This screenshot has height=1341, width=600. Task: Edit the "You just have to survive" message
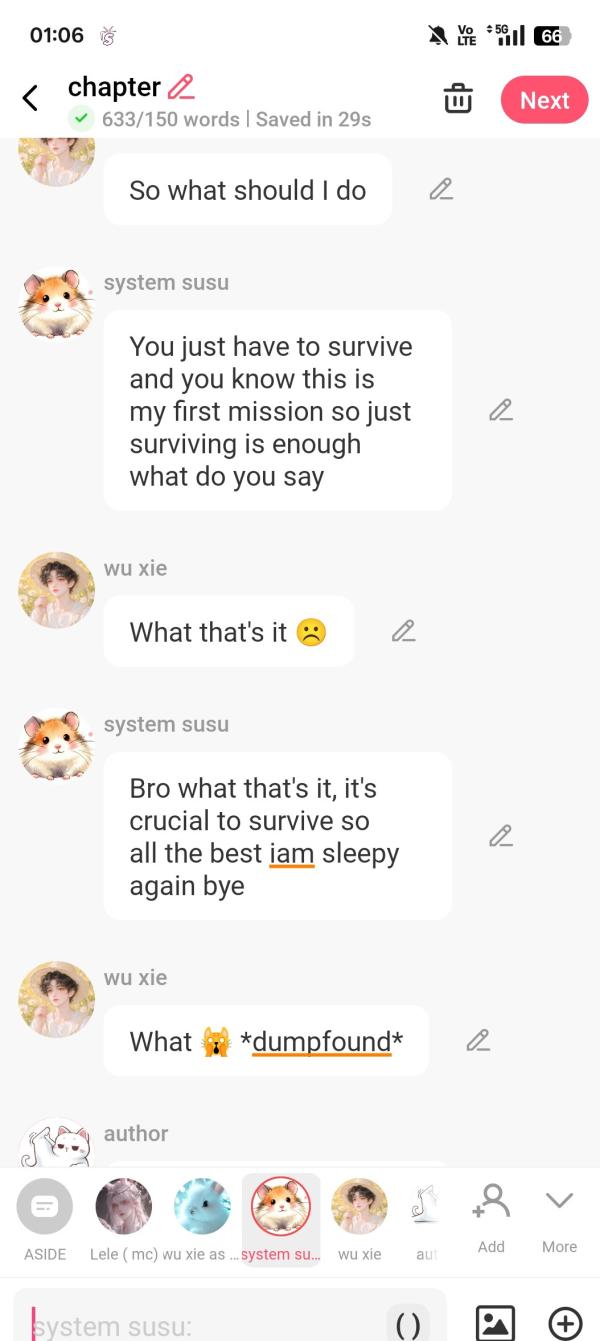(x=501, y=410)
